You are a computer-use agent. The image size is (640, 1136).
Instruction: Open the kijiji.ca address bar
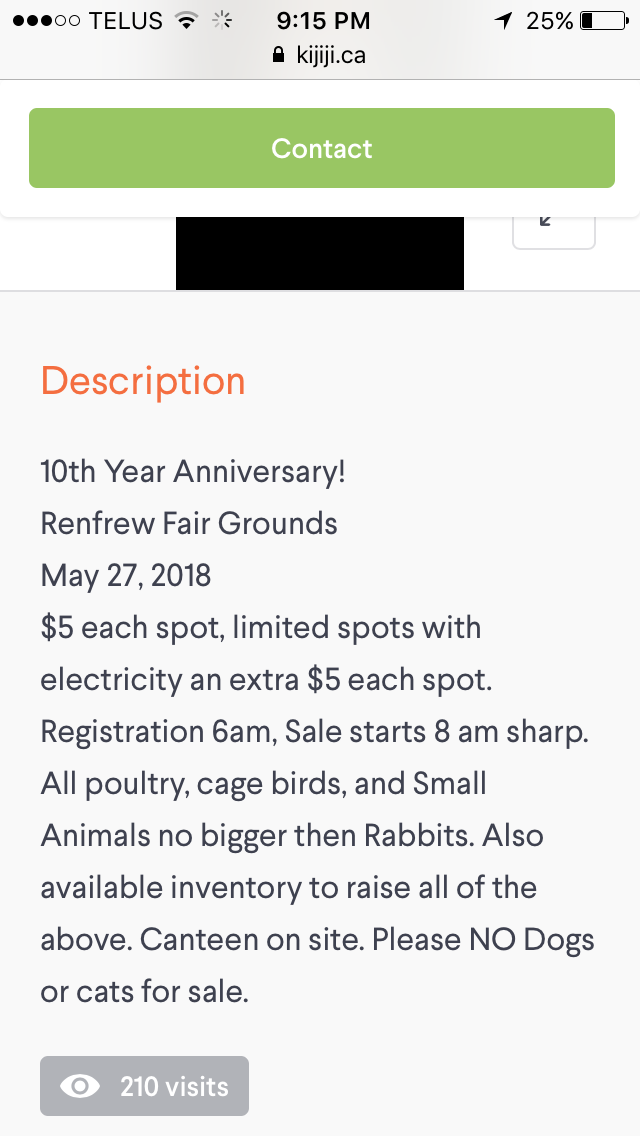point(320,56)
